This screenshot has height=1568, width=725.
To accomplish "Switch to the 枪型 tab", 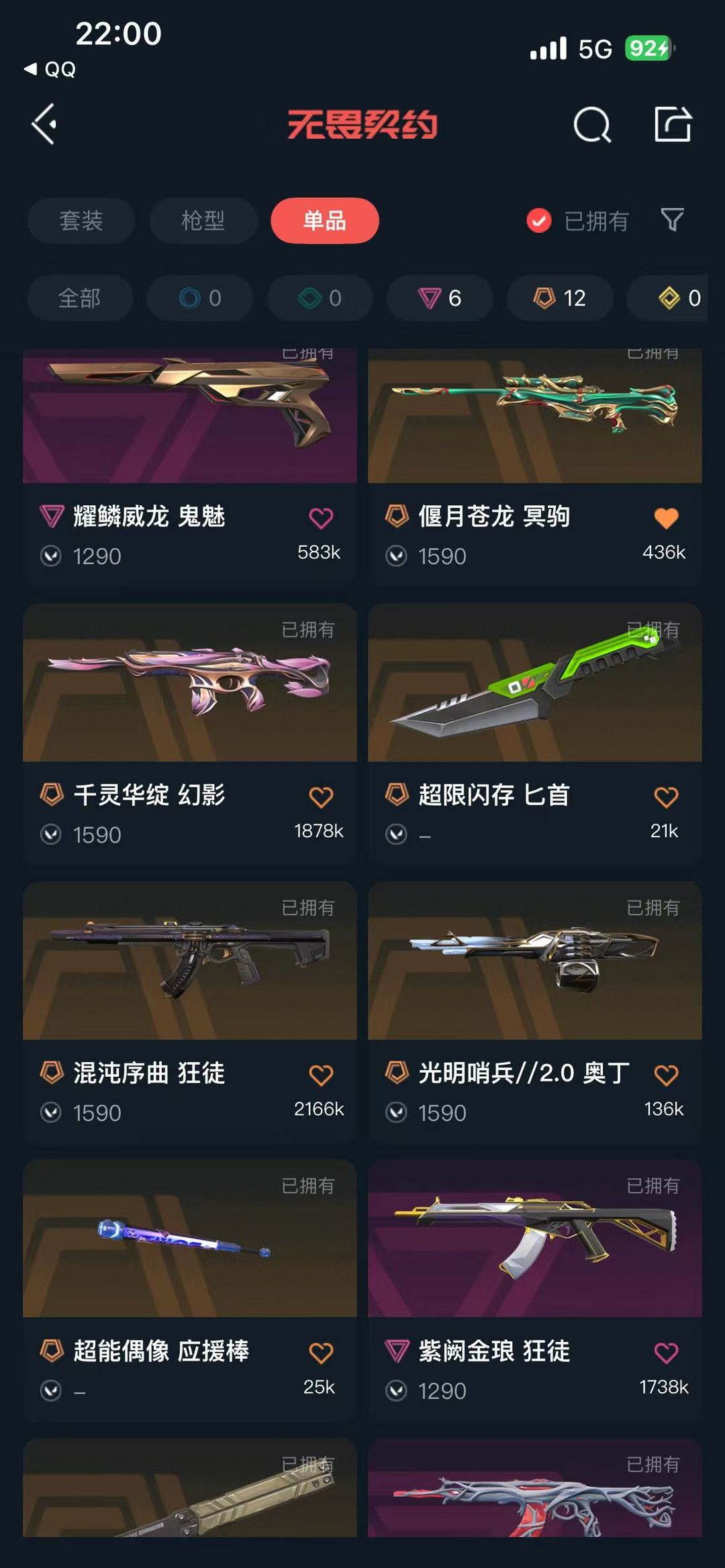I will tap(203, 221).
